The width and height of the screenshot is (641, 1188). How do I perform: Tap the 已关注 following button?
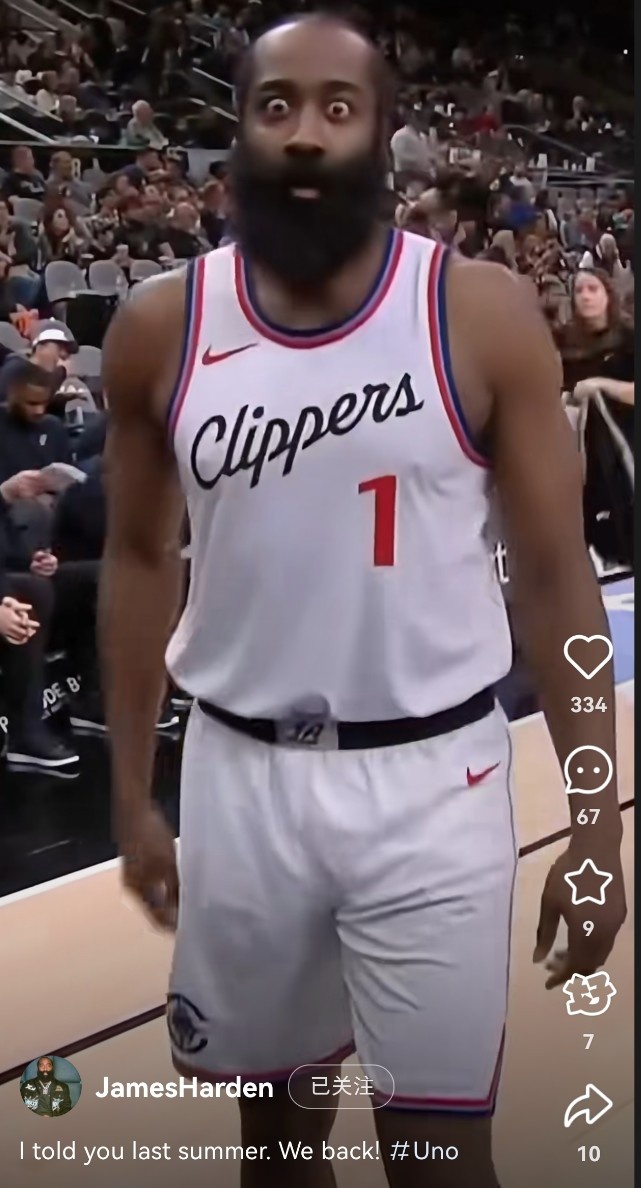coord(341,1087)
